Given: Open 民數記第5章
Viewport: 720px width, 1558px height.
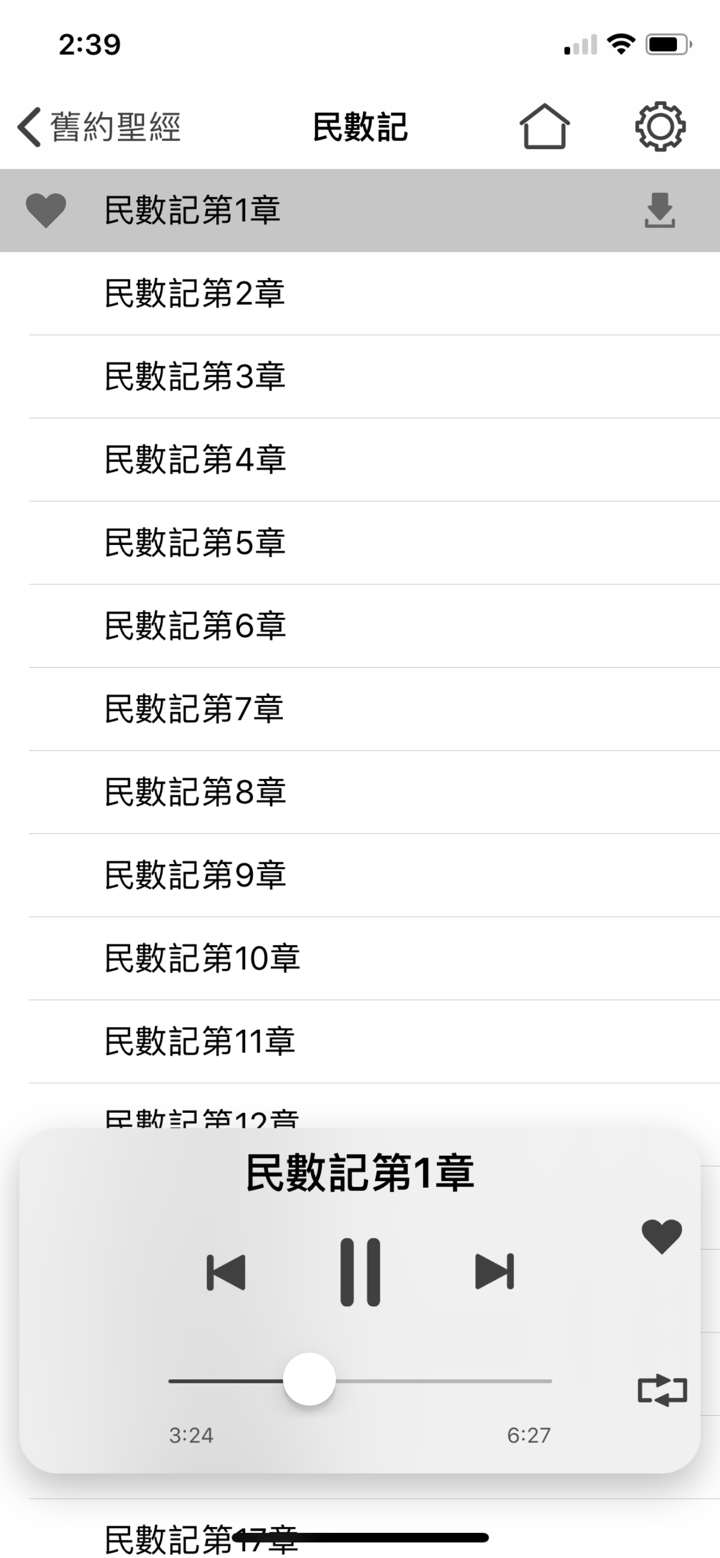Looking at the screenshot, I should (x=193, y=543).
